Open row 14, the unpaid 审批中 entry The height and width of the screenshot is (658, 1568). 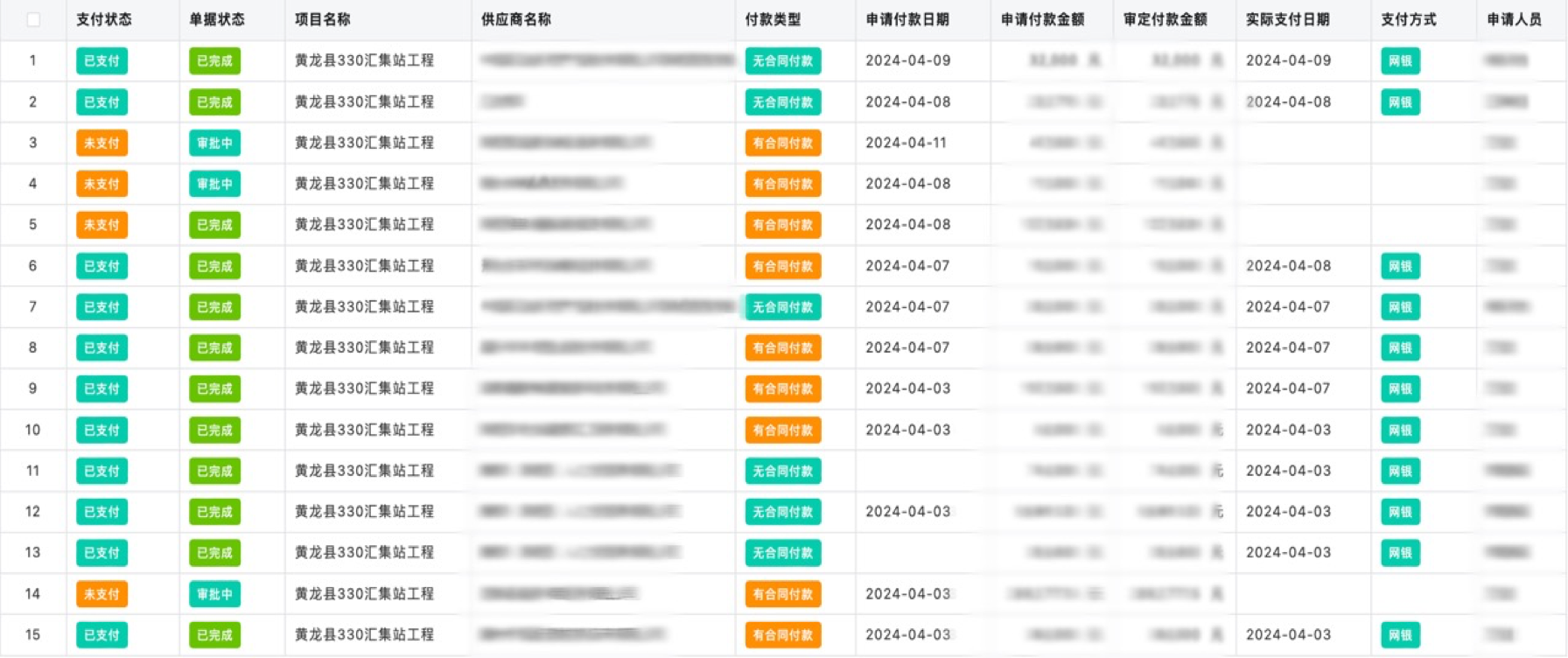click(364, 593)
